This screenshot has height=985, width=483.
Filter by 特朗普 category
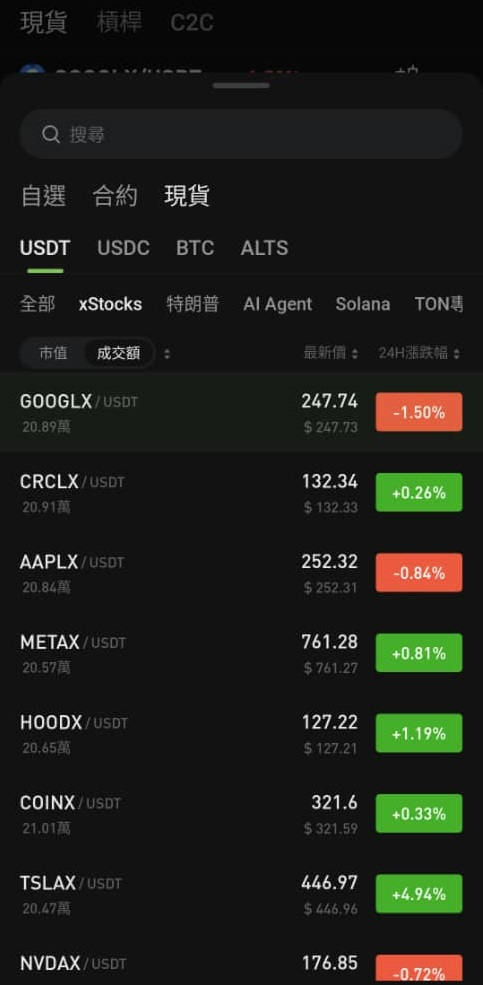click(x=193, y=304)
